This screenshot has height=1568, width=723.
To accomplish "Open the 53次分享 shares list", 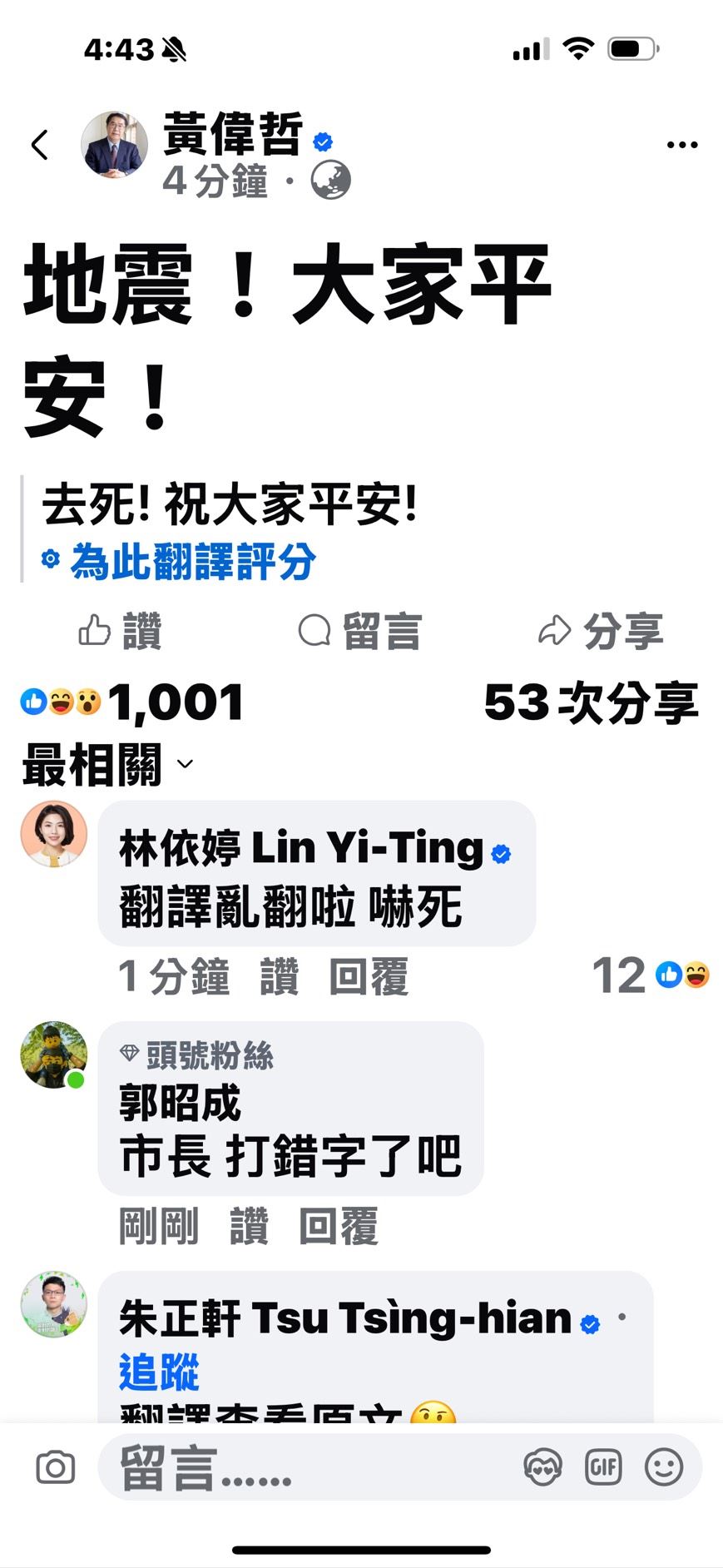I will (x=592, y=702).
